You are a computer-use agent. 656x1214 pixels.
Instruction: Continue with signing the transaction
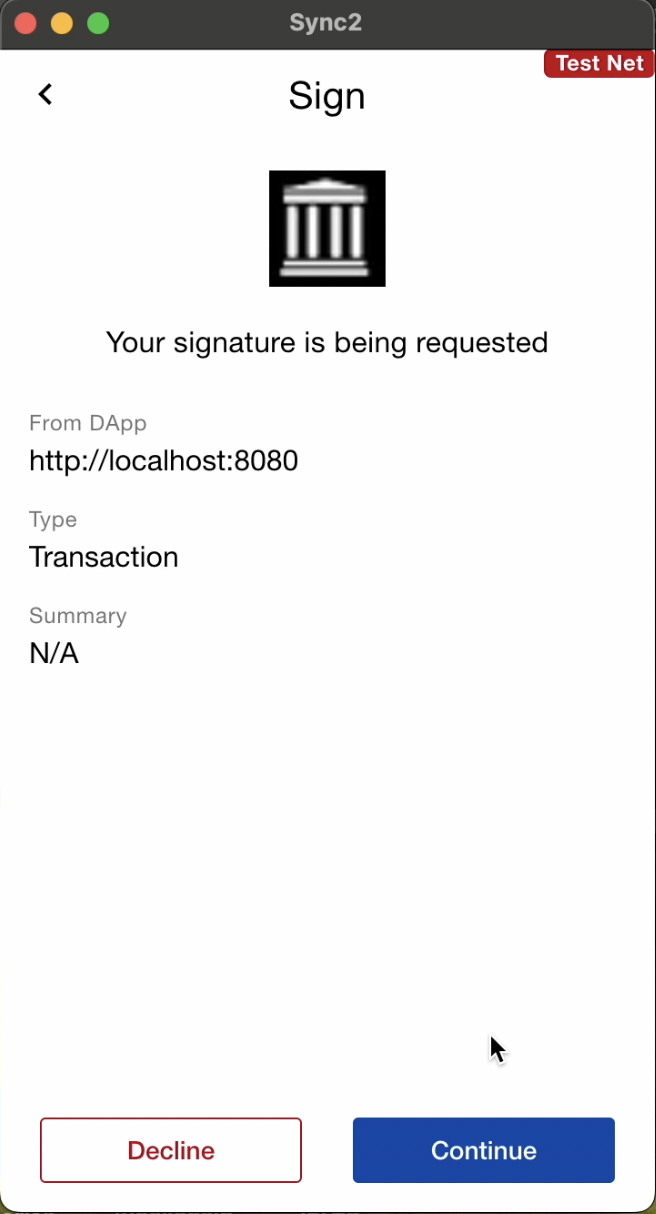pyautogui.click(x=483, y=1150)
